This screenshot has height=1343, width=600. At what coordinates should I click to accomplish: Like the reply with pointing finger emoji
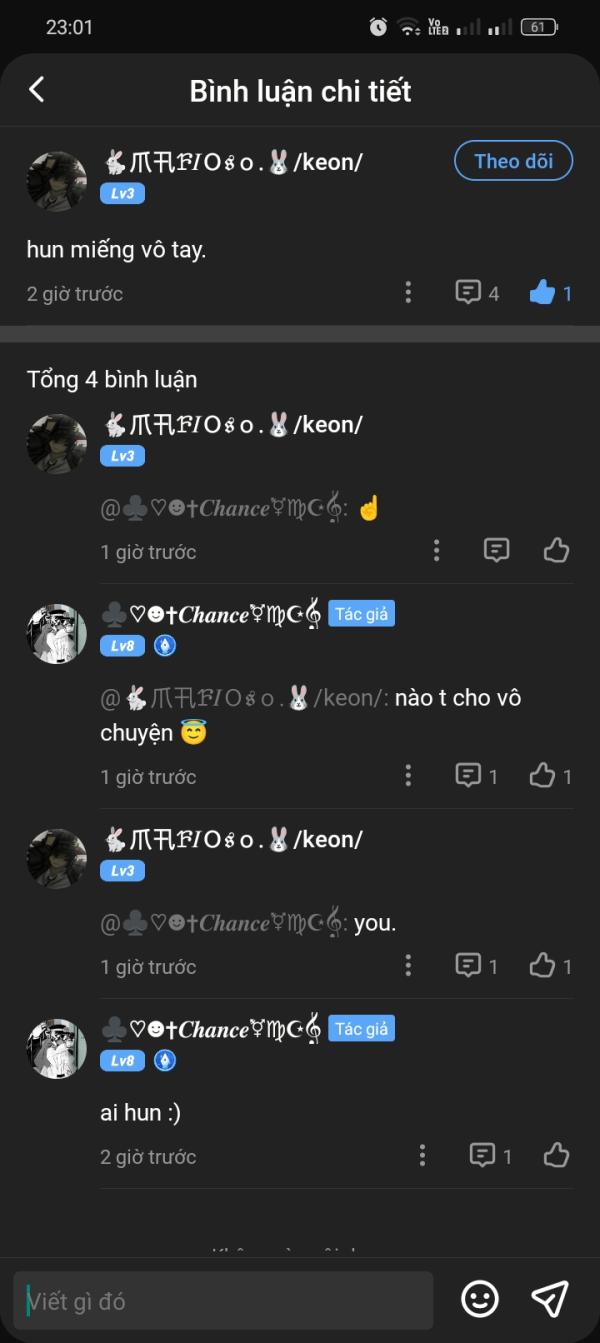click(556, 550)
